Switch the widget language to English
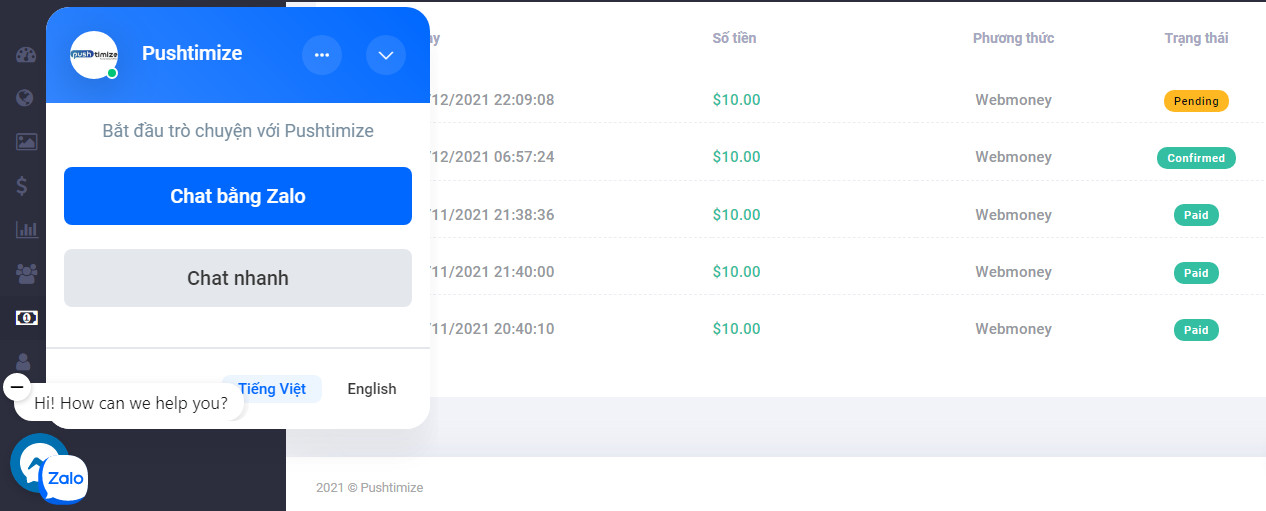The image size is (1266, 511). click(x=371, y=389)
